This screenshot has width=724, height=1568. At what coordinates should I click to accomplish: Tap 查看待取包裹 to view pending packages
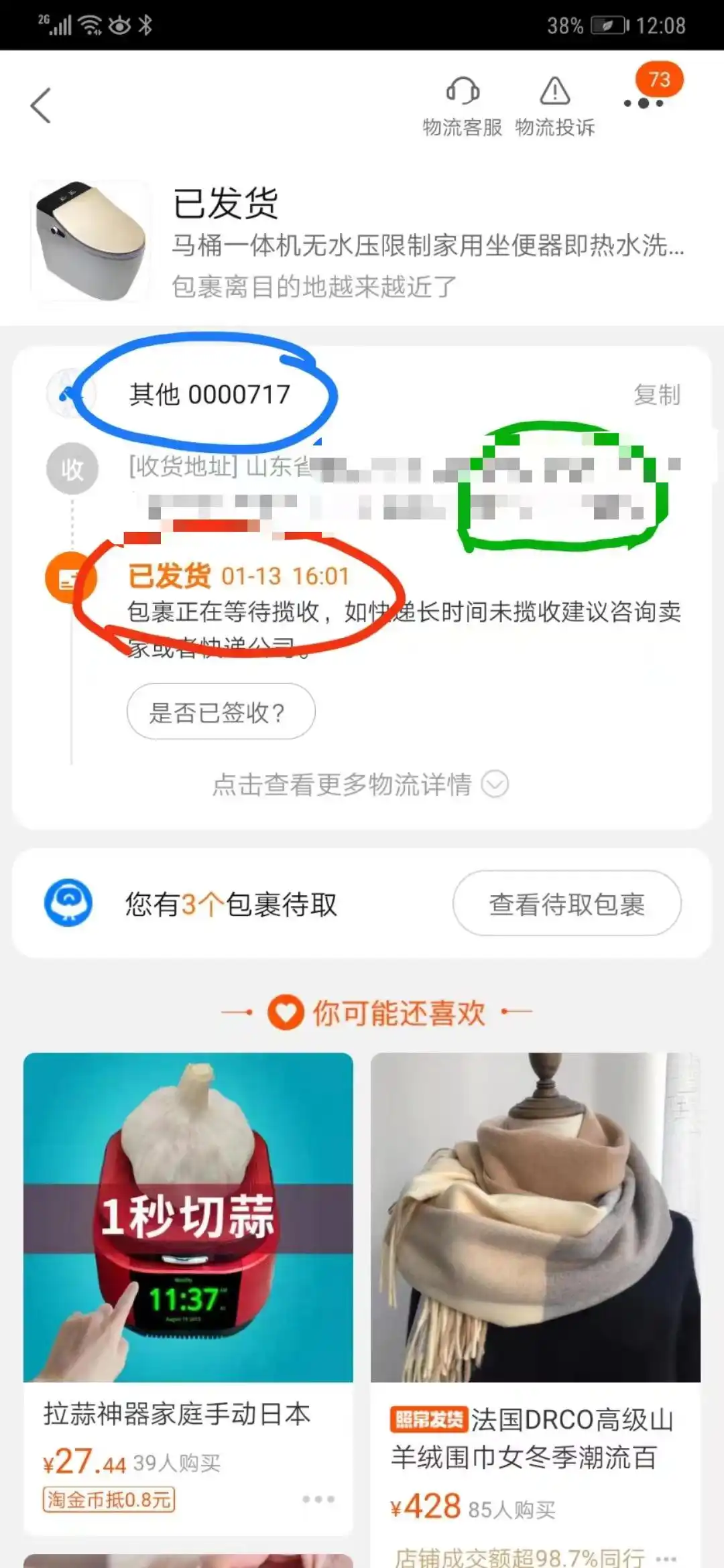point(566,904)
